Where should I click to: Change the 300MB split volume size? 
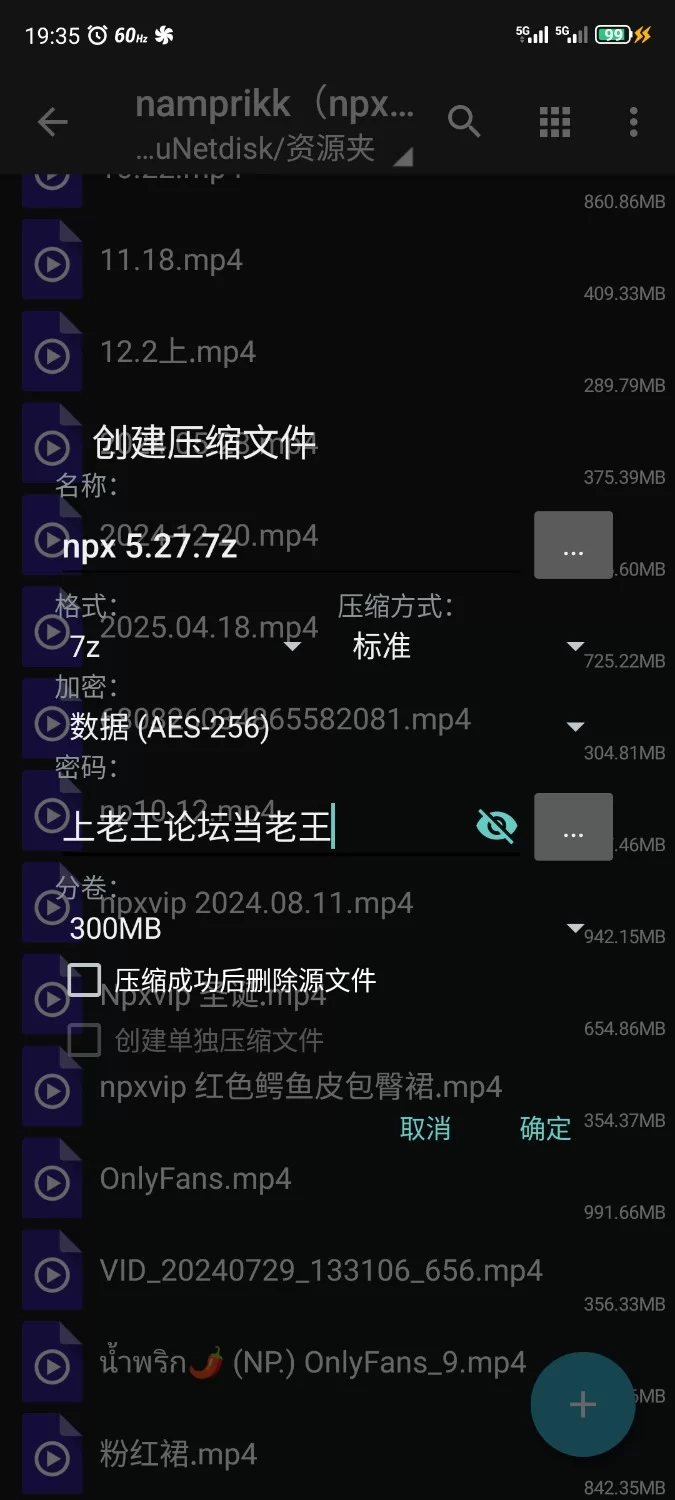tap(326, 928)
